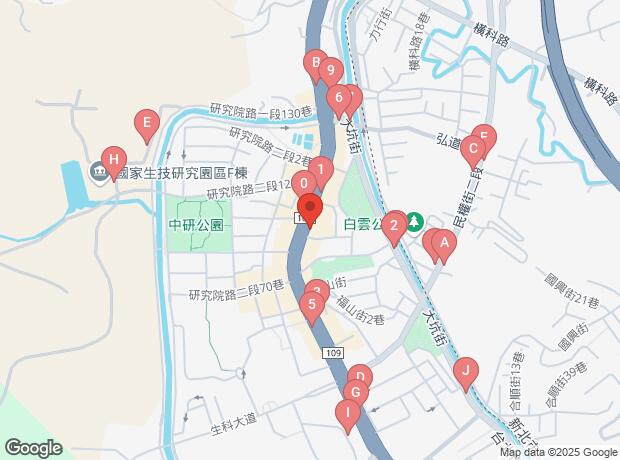Open marker 5

click(312, 305)
